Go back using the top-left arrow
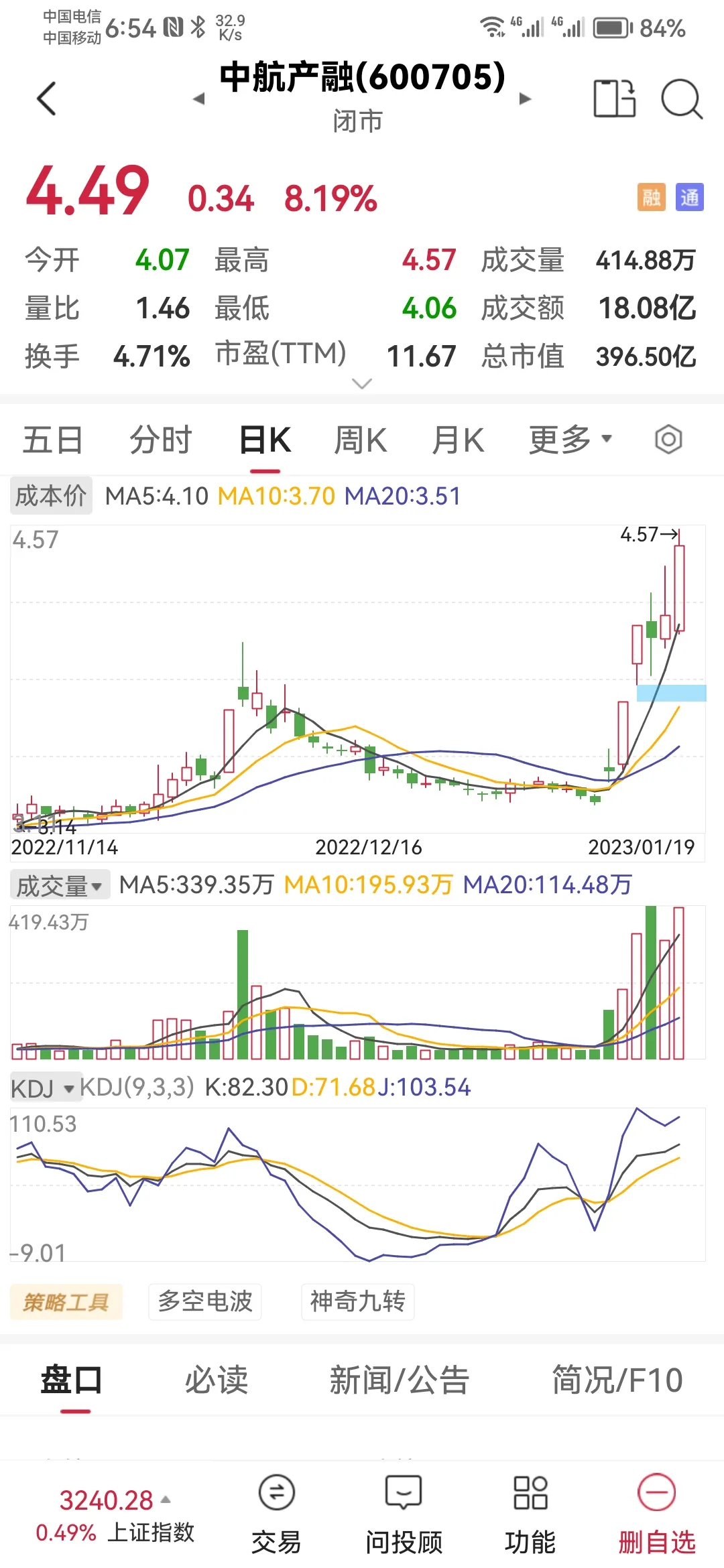724x1568 pixels. [46, 99]
